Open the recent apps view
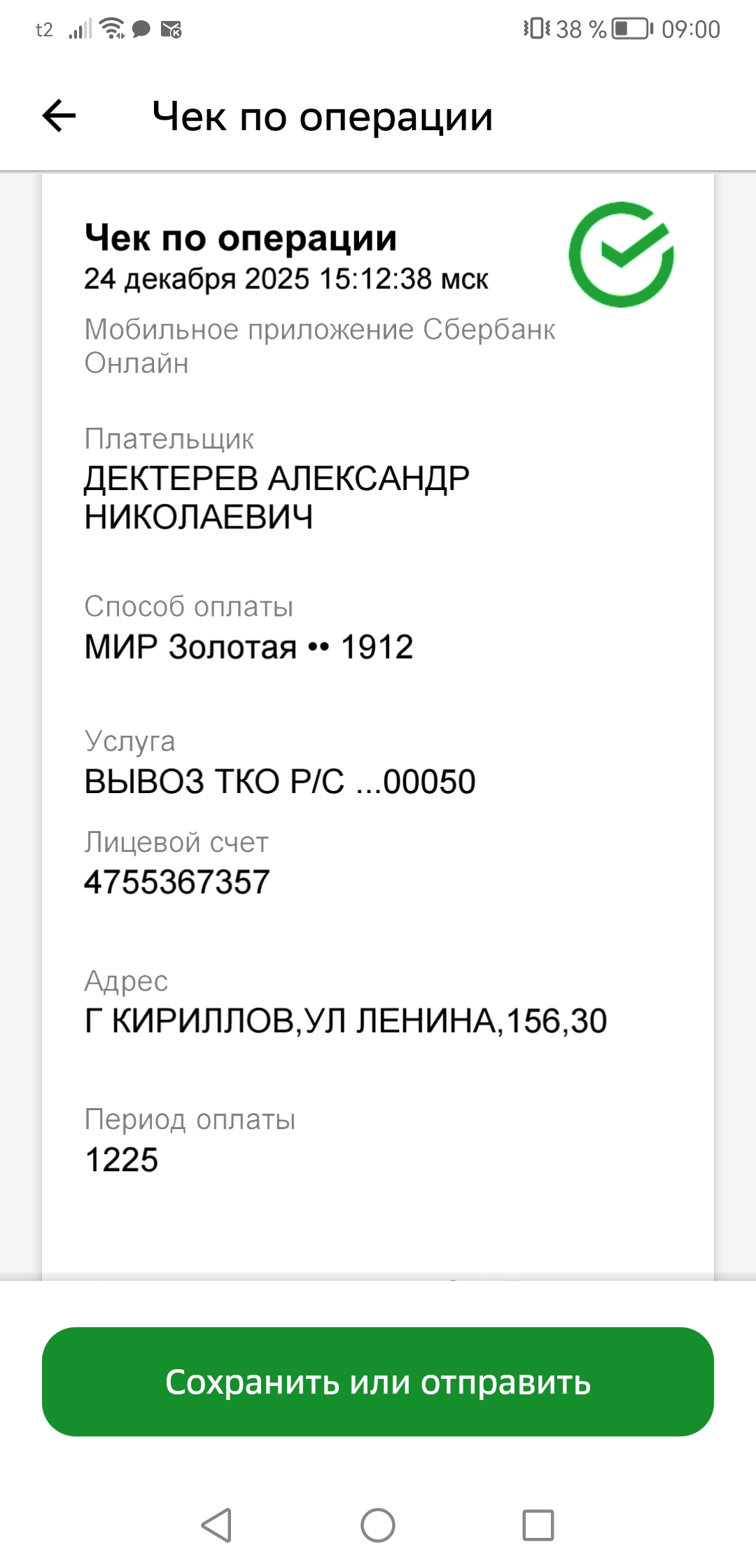This screenshot has width=756, height=1568. coord(538,1525)
